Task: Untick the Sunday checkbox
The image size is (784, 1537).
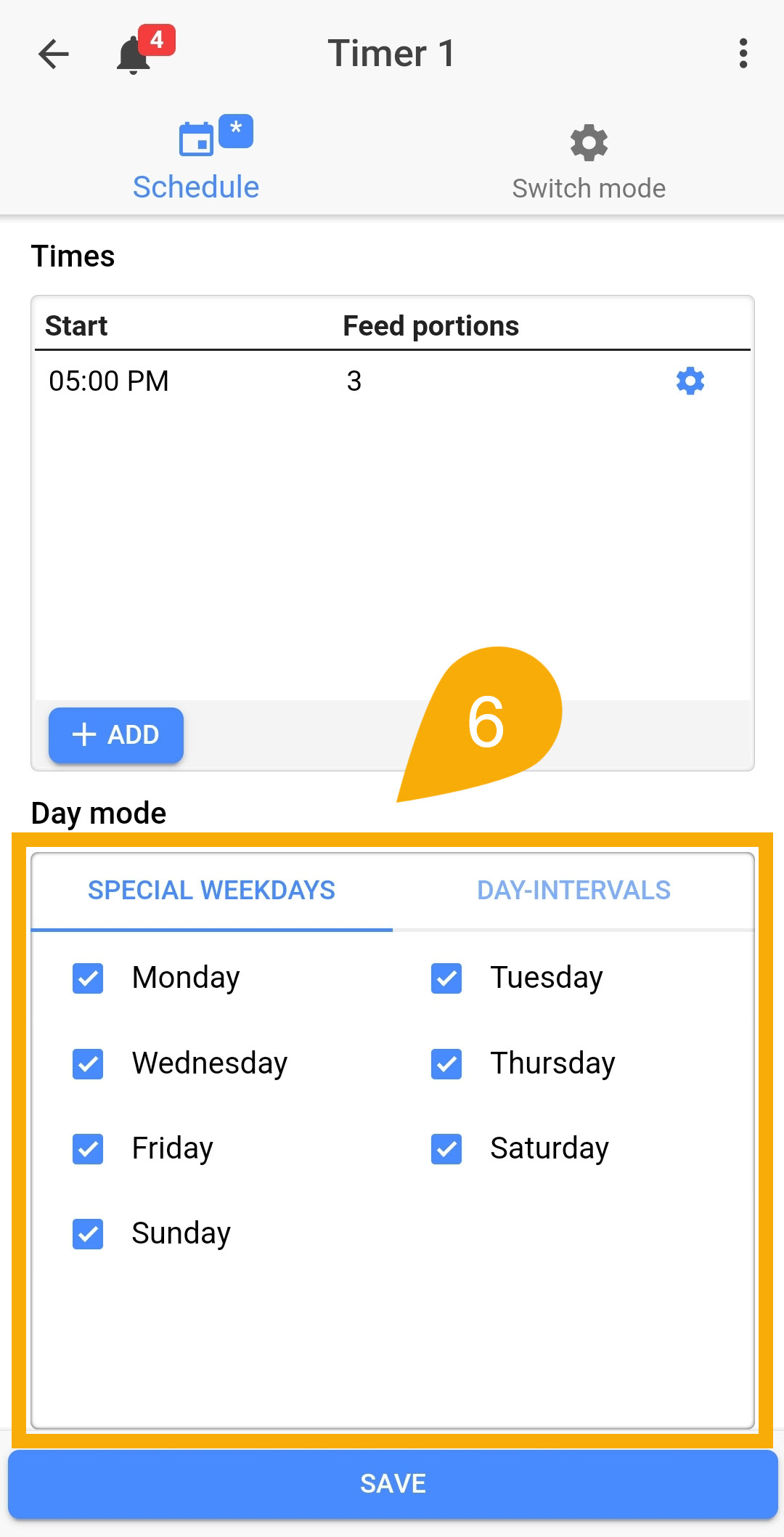Action: click(88, 1234)
